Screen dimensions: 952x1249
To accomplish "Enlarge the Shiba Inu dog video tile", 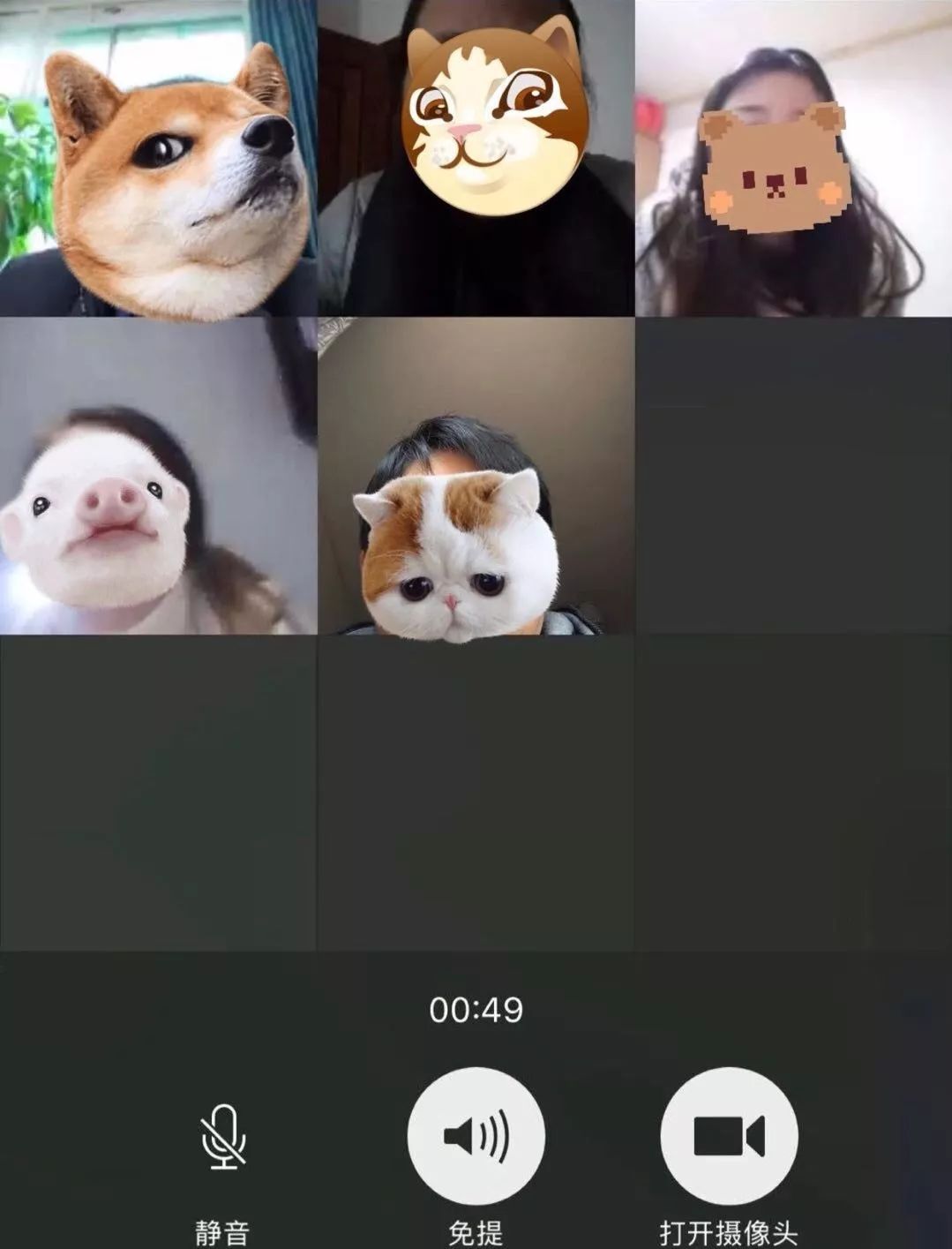I will pyautogui.click(x=159, y=159).
